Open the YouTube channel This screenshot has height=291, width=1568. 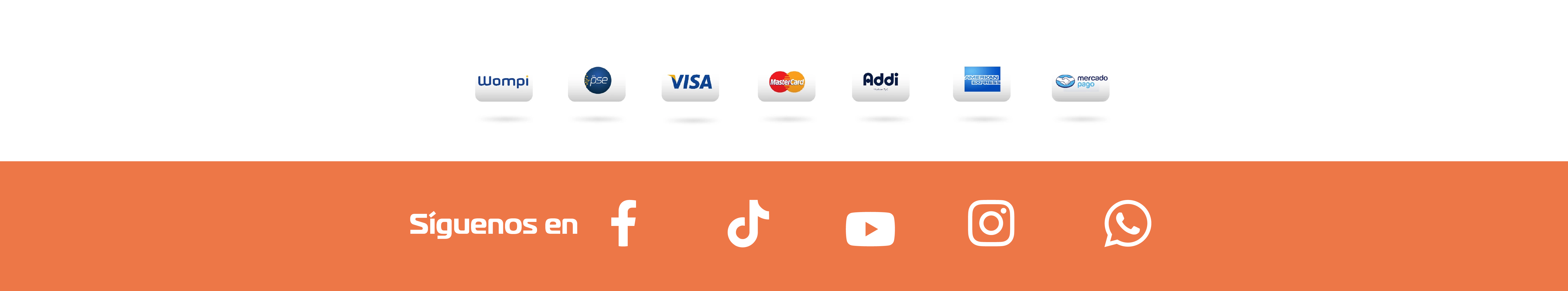[870, 229]
